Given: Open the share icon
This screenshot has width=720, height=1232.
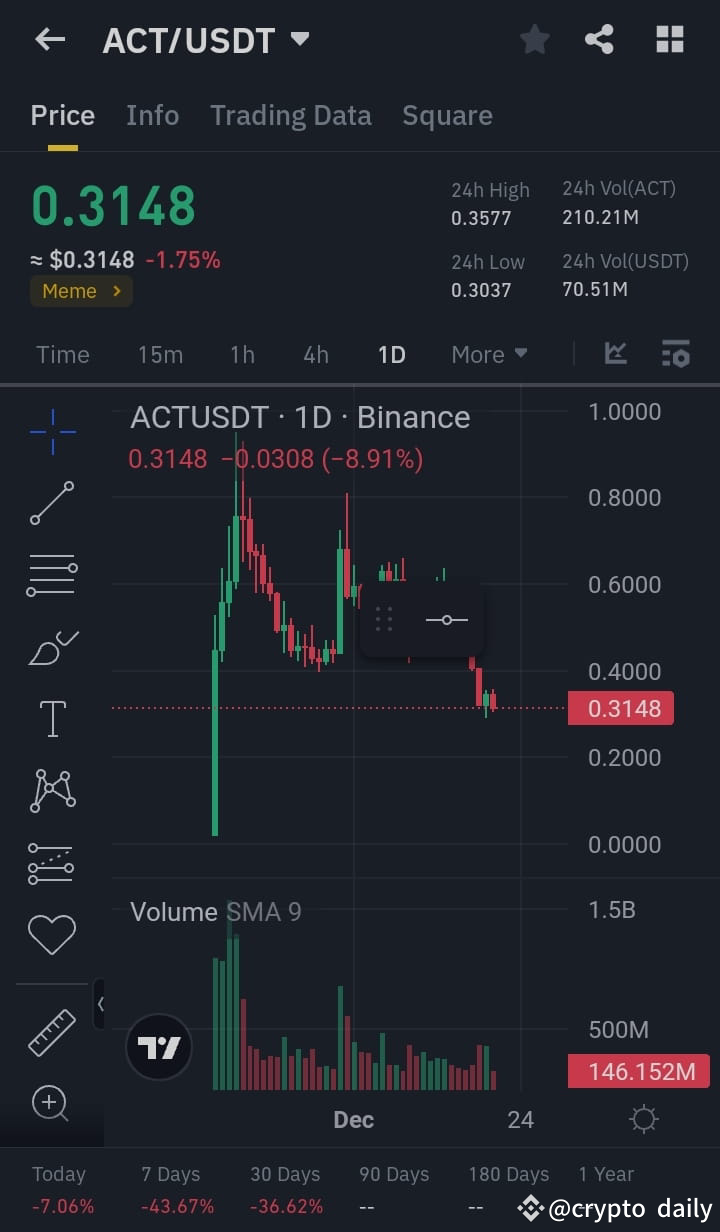Looking at the screenshot, I should pos(599,39).
